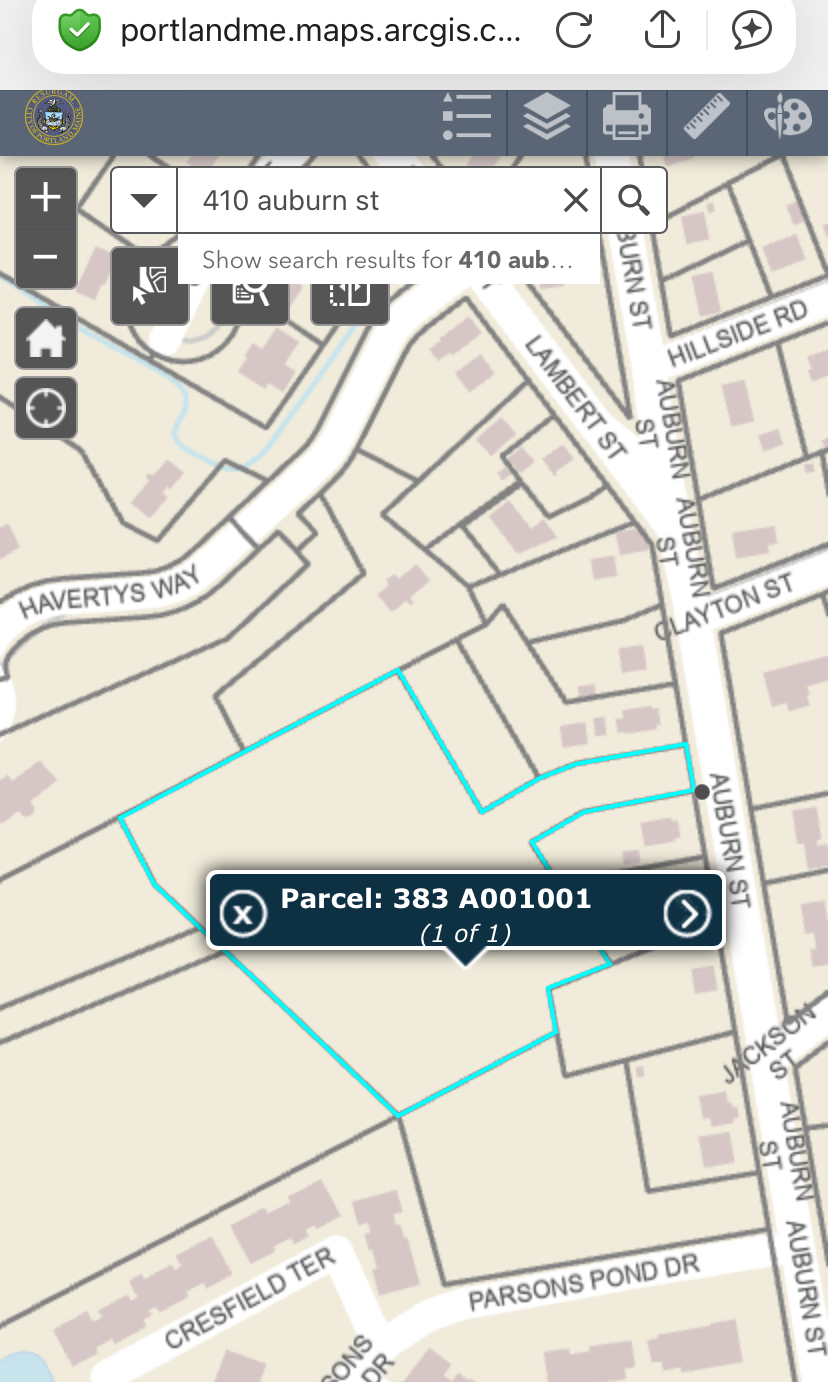Clear the search field text
This screenshot has height=1382, width=828.
tap(575, 201)
